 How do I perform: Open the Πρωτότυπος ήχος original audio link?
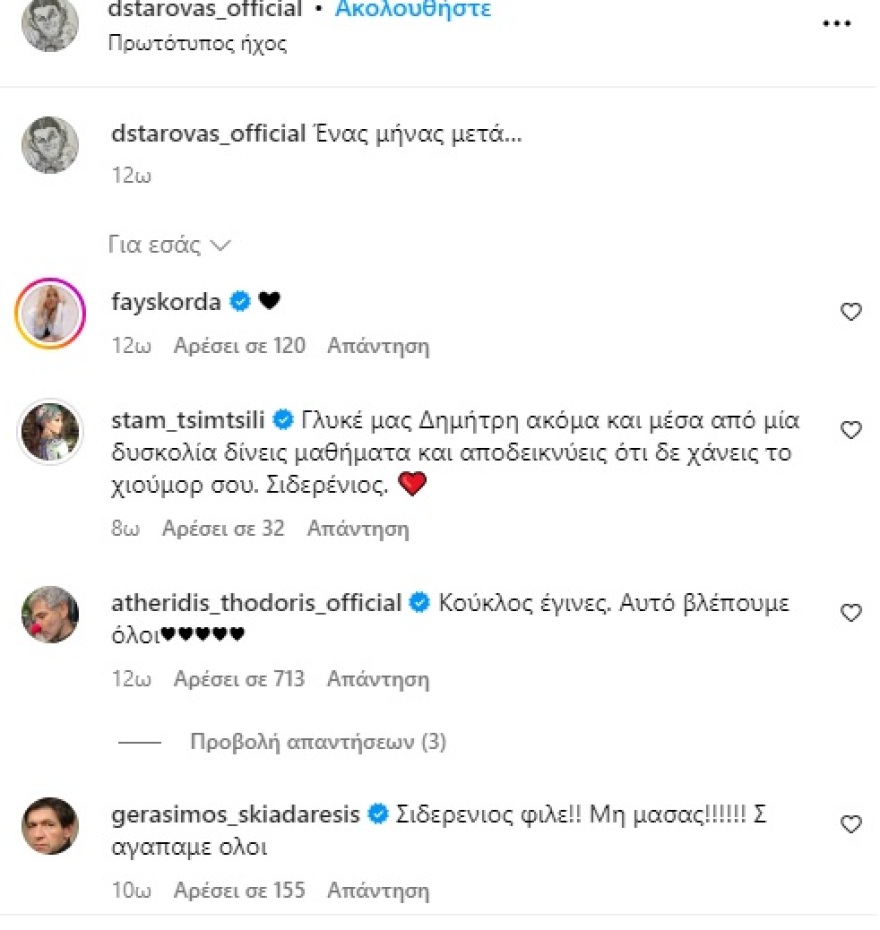pos(199,45)
